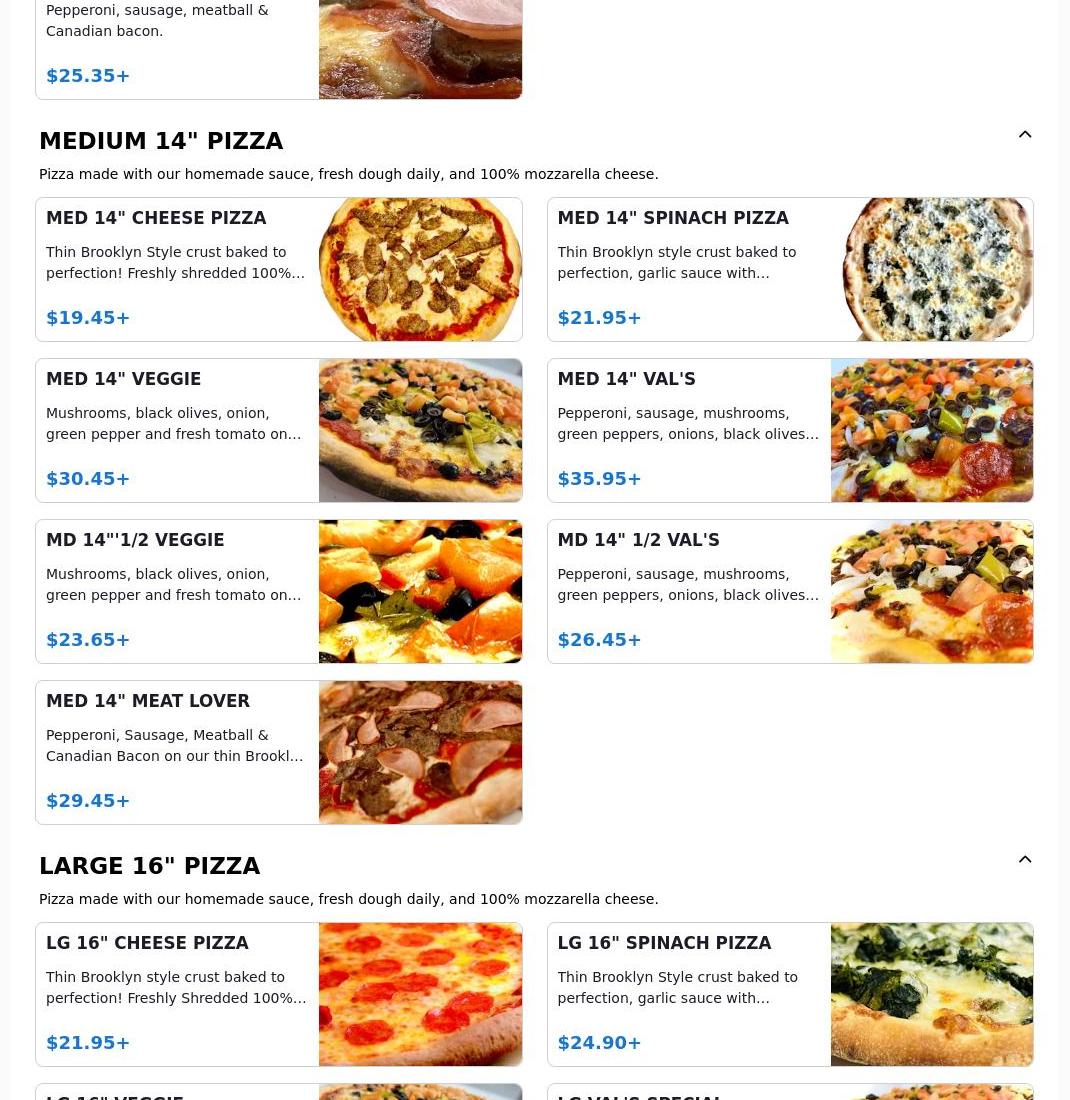Choose the MED 14" Val's pizza

[x=789, y=431]
